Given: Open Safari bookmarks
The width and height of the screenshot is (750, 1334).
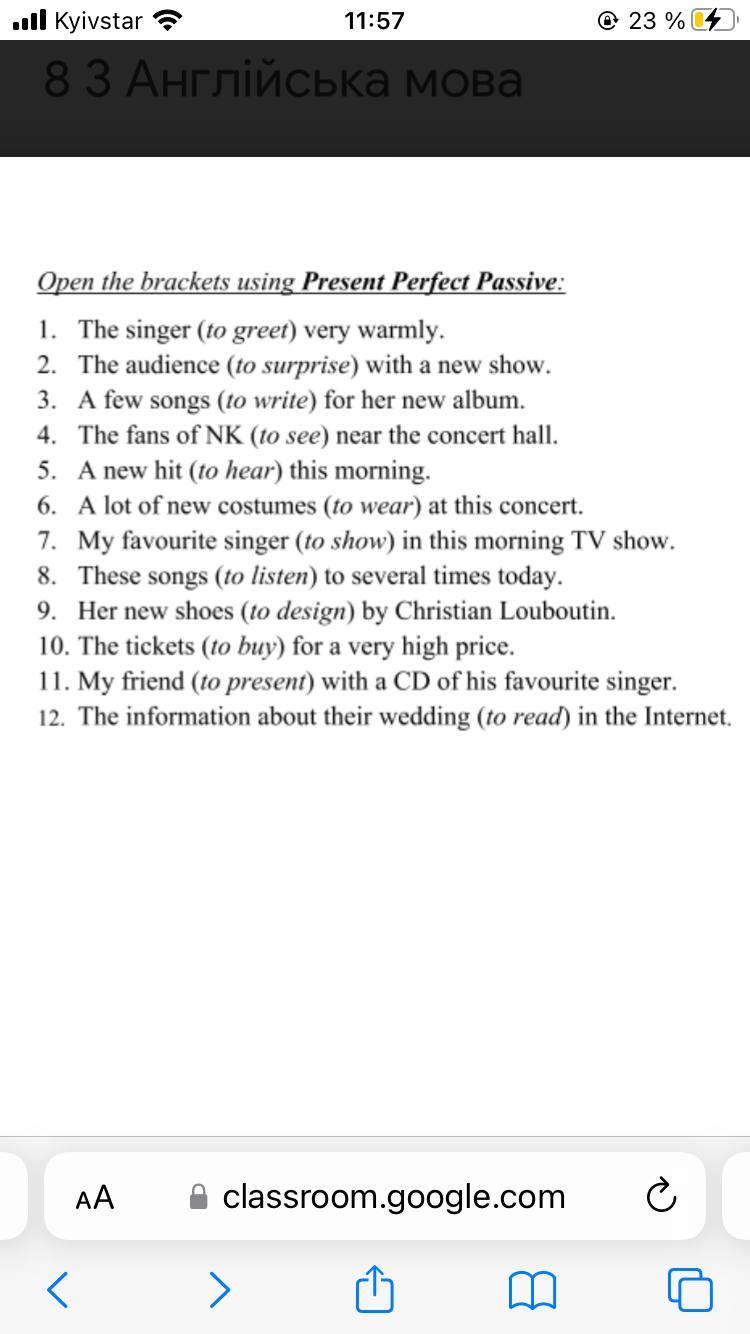Looking at the screenshot, I should click(533, 1290).
